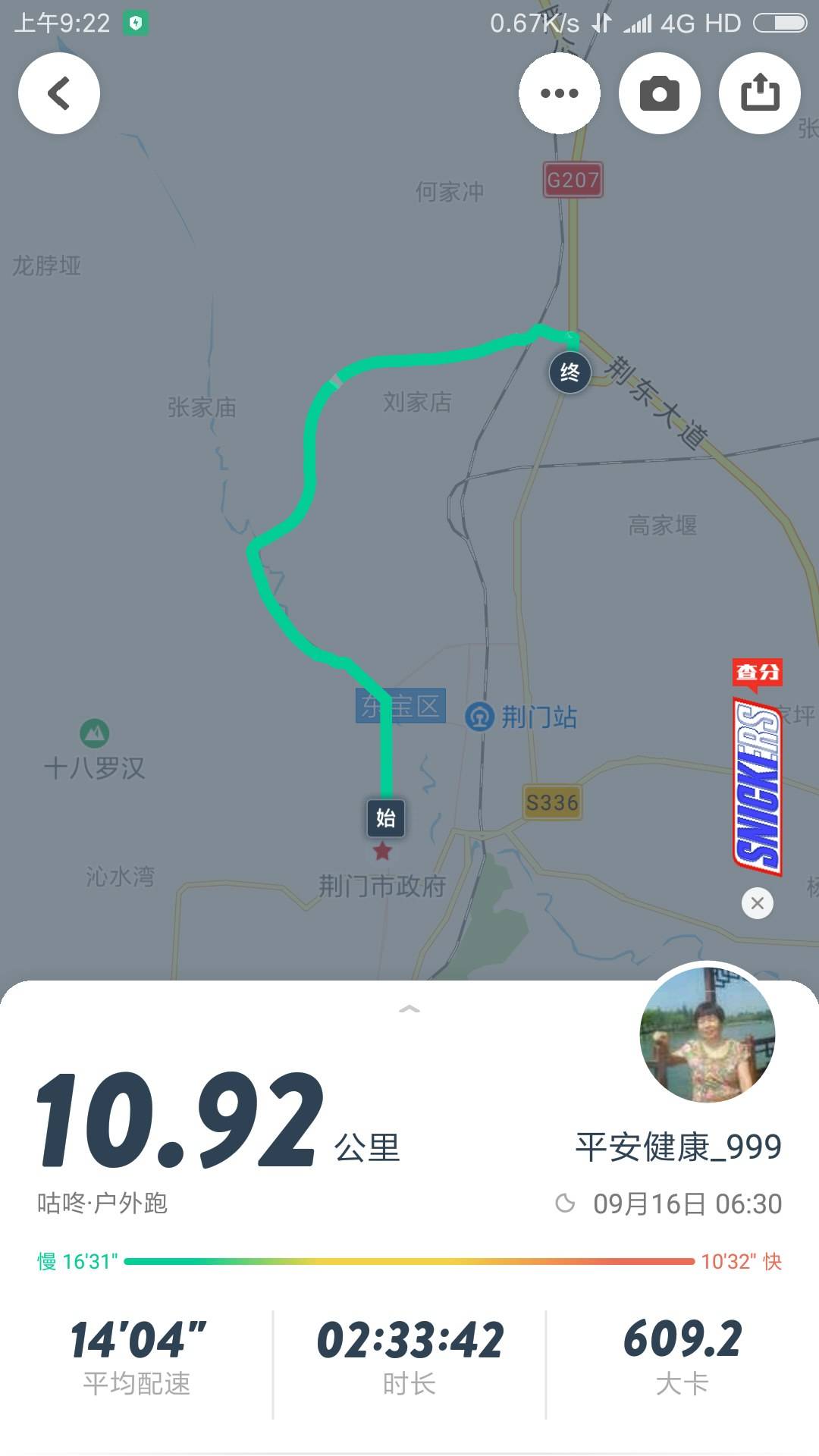Go back using the arrow button
This screenshot has width=819, height=1456.
point(59,93)
